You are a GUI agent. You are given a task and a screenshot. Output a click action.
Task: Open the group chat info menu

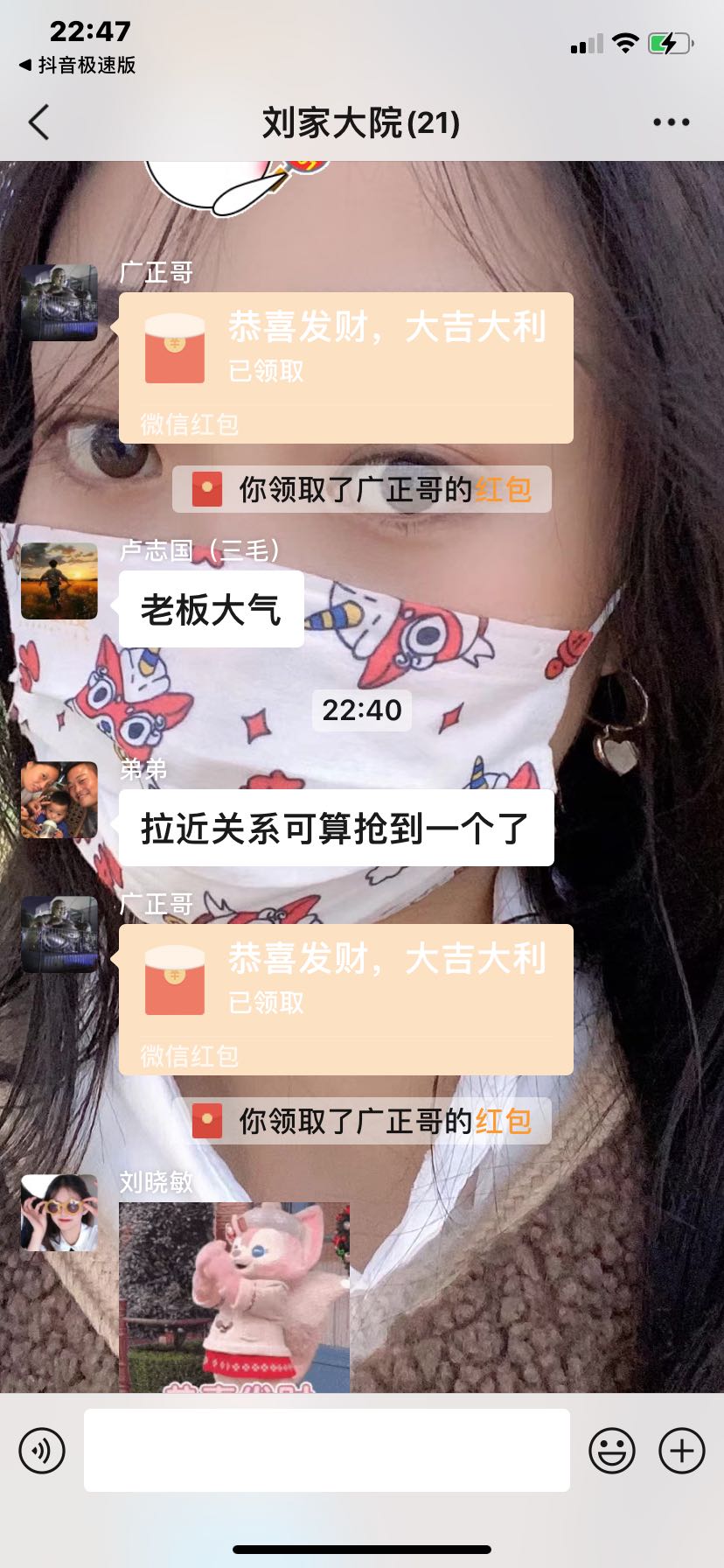click(x=671, y=122)
